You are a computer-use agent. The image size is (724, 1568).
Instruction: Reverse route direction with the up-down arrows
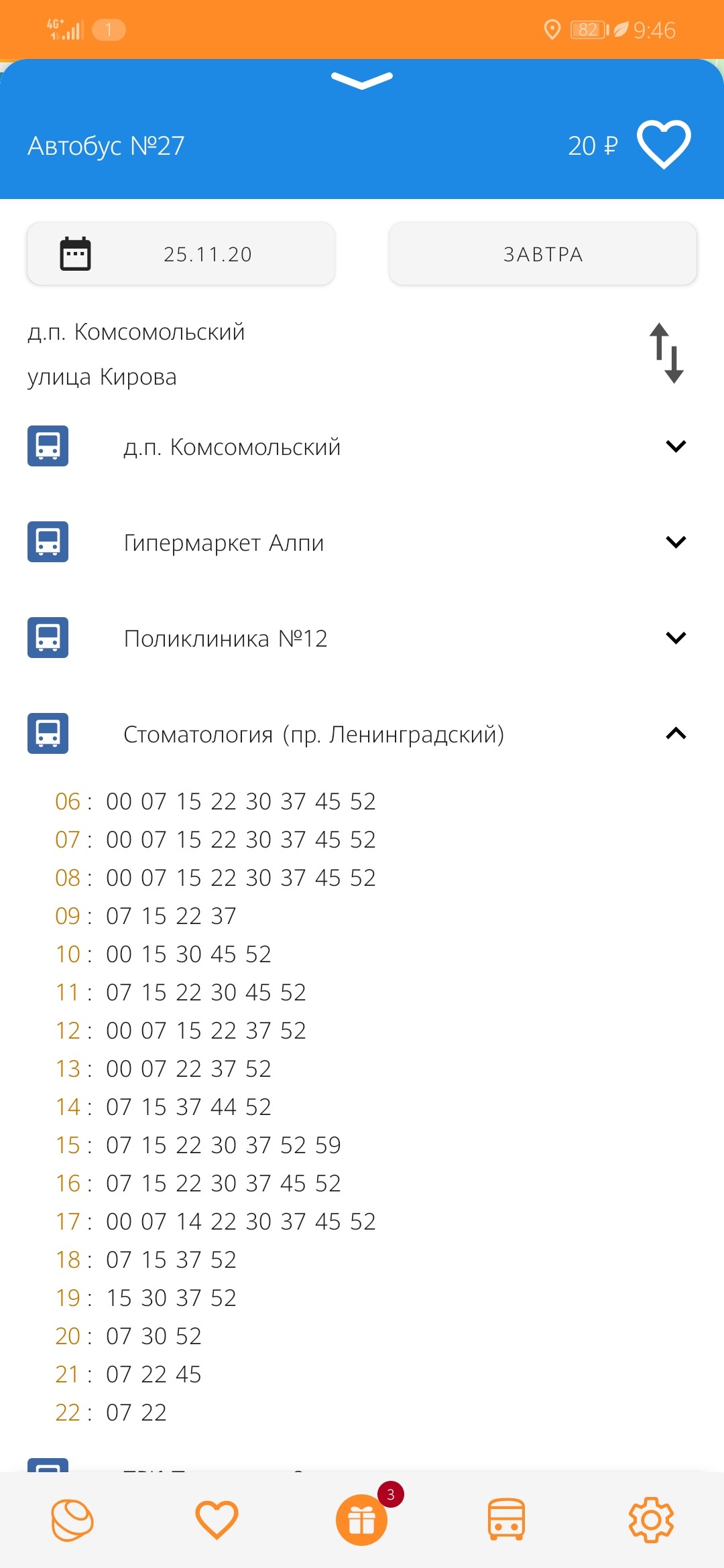point(667,353)
